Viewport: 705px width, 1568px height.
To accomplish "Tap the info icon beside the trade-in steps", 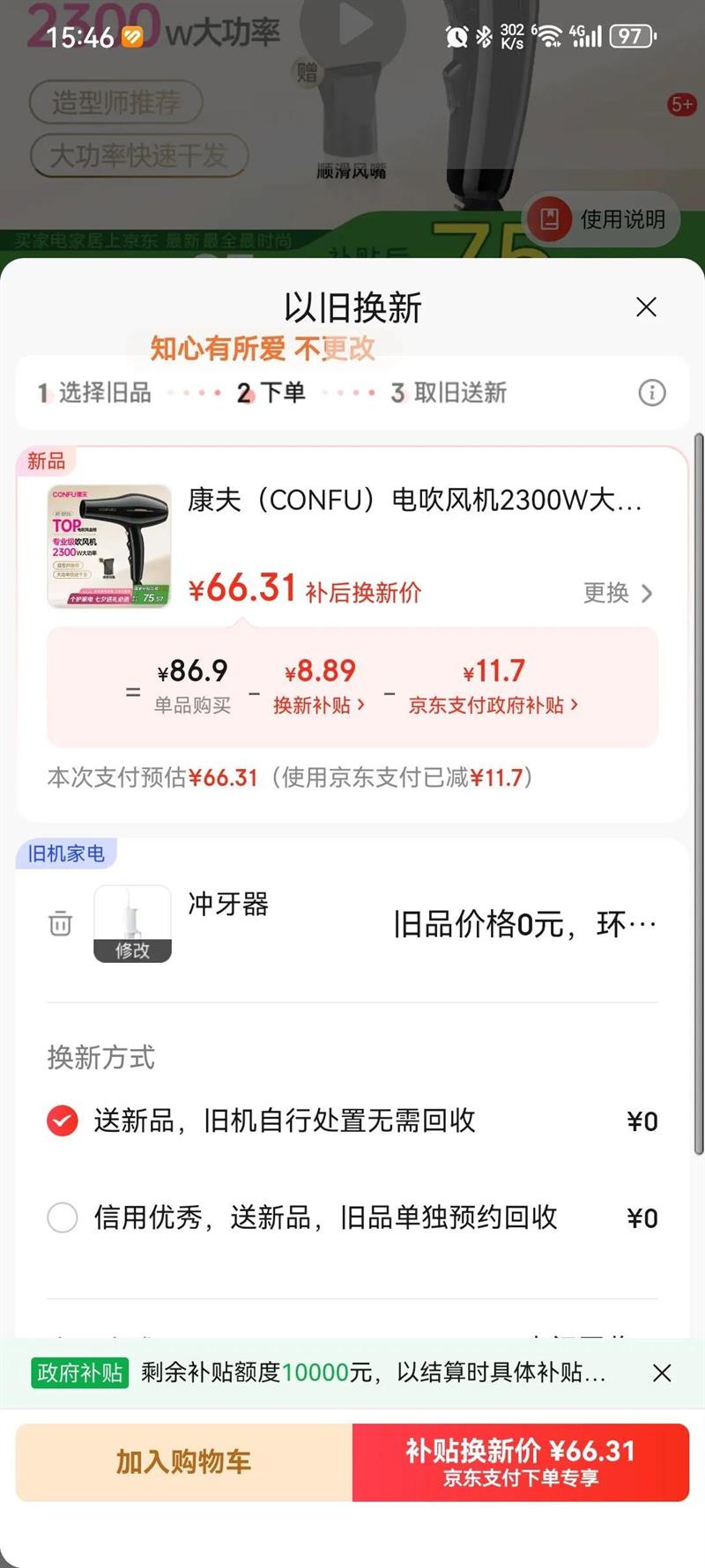I will (652, 393).
